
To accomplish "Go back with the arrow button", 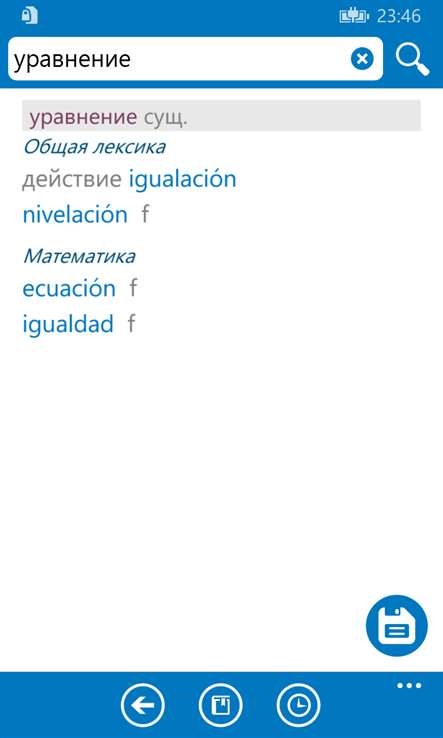I will pos(143,705).
